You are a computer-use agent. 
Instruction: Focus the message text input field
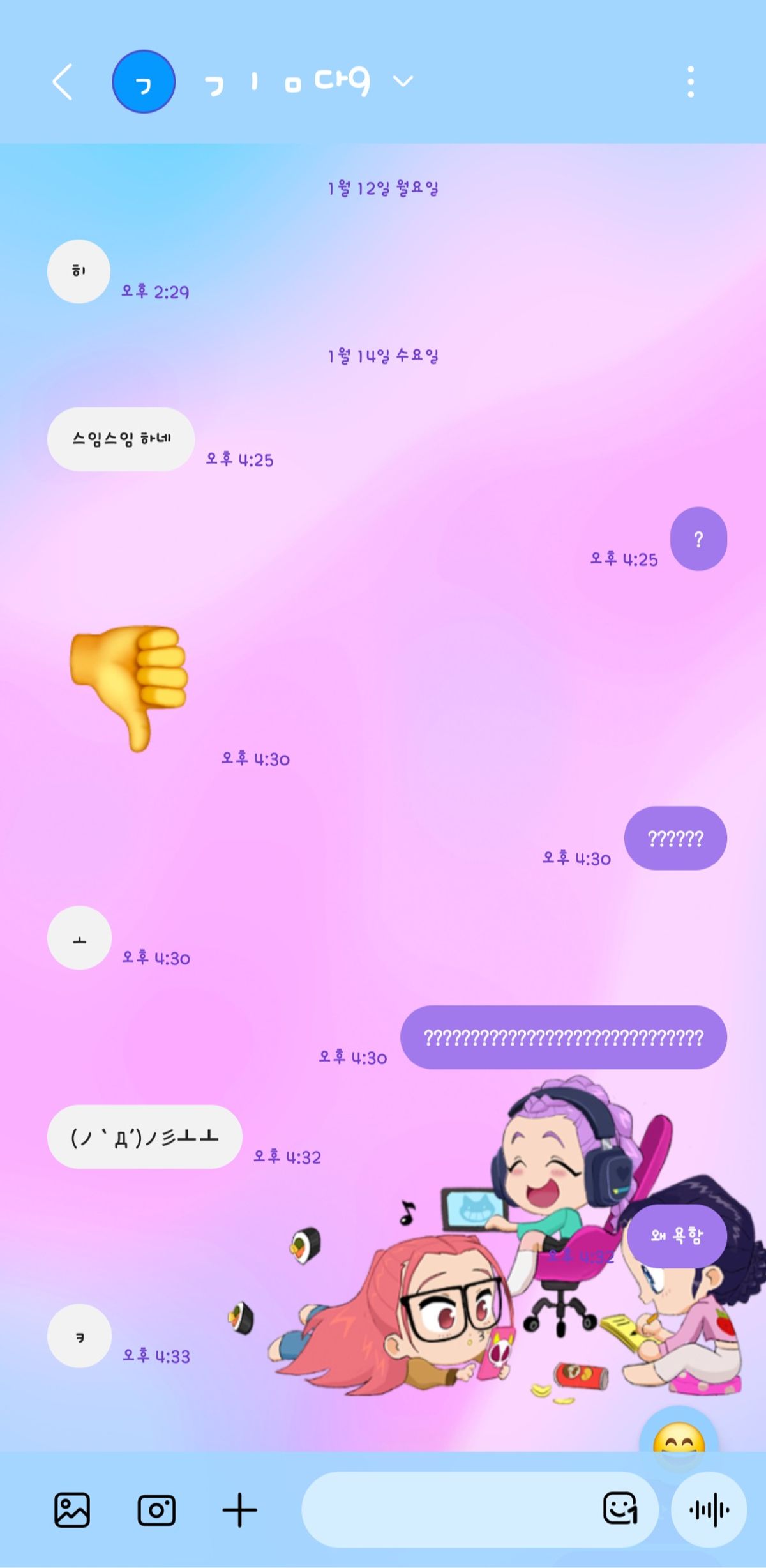click(447, 1510)
